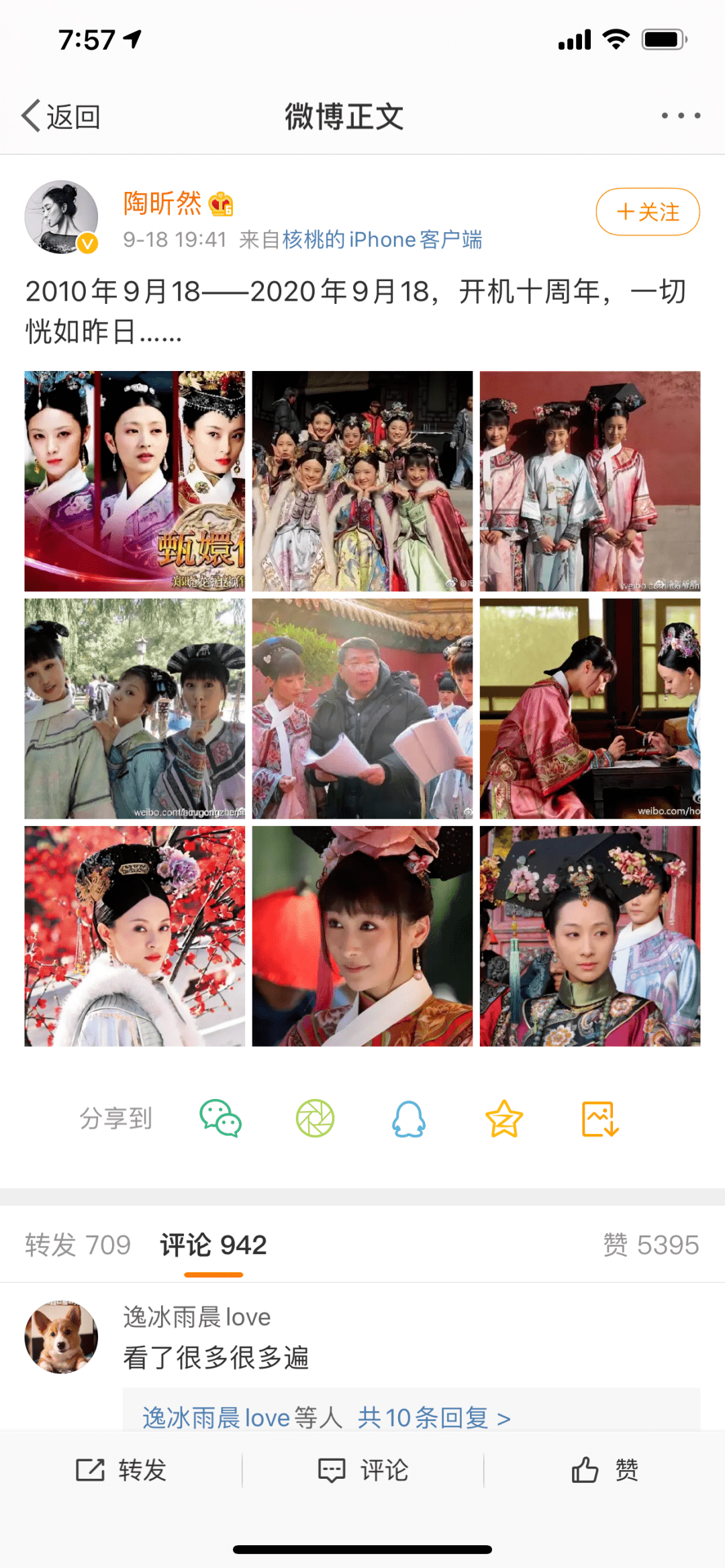Repost using the bottom 转发 button

[x=121, y=1470]
